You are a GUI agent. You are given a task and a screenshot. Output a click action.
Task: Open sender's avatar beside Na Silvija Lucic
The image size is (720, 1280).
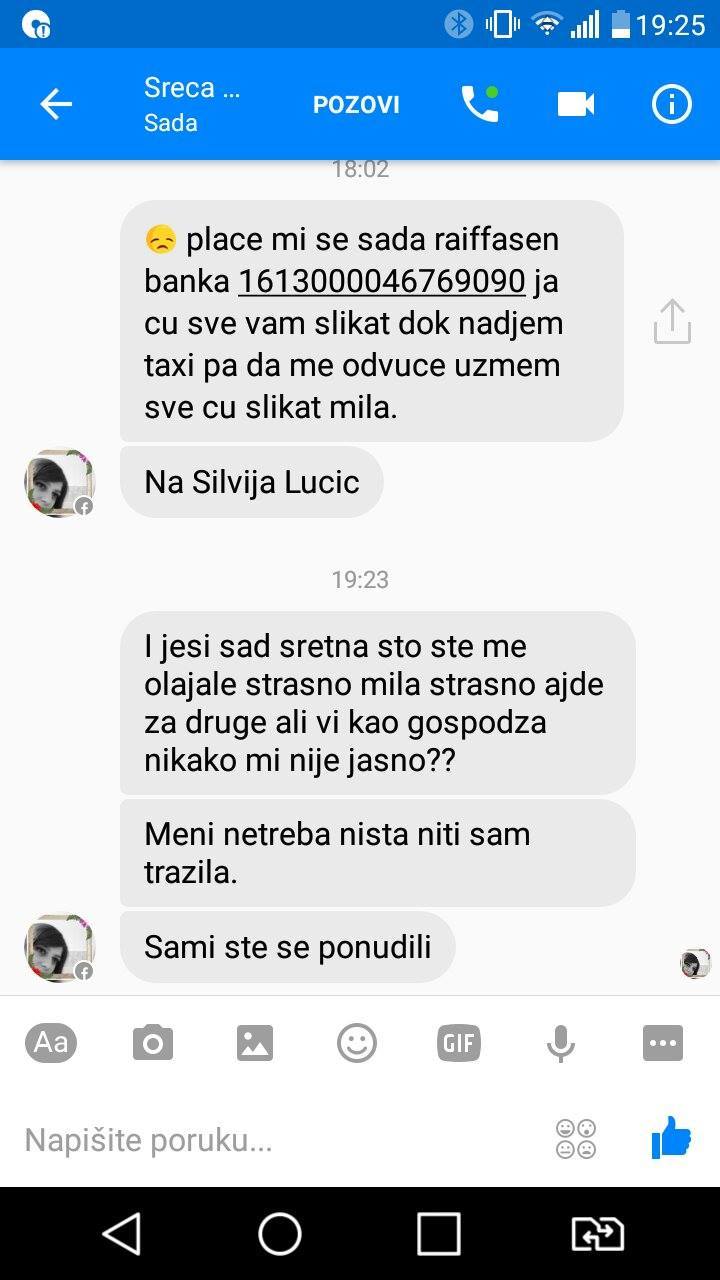click(59, 482)
